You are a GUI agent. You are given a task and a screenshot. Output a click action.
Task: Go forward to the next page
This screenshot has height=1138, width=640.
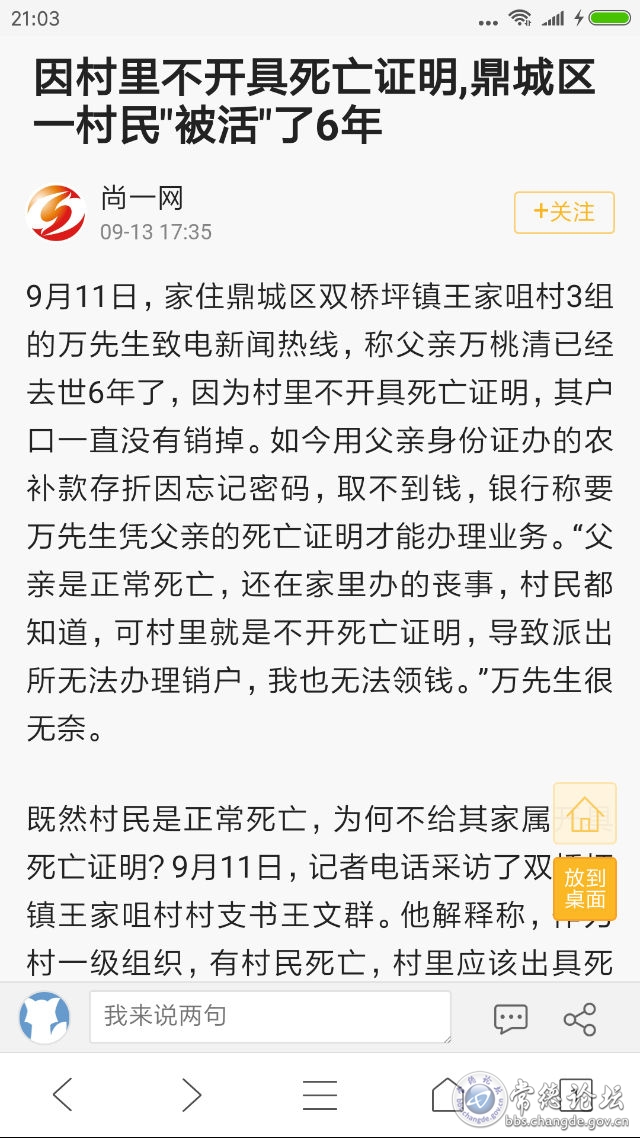(191, 1095)
